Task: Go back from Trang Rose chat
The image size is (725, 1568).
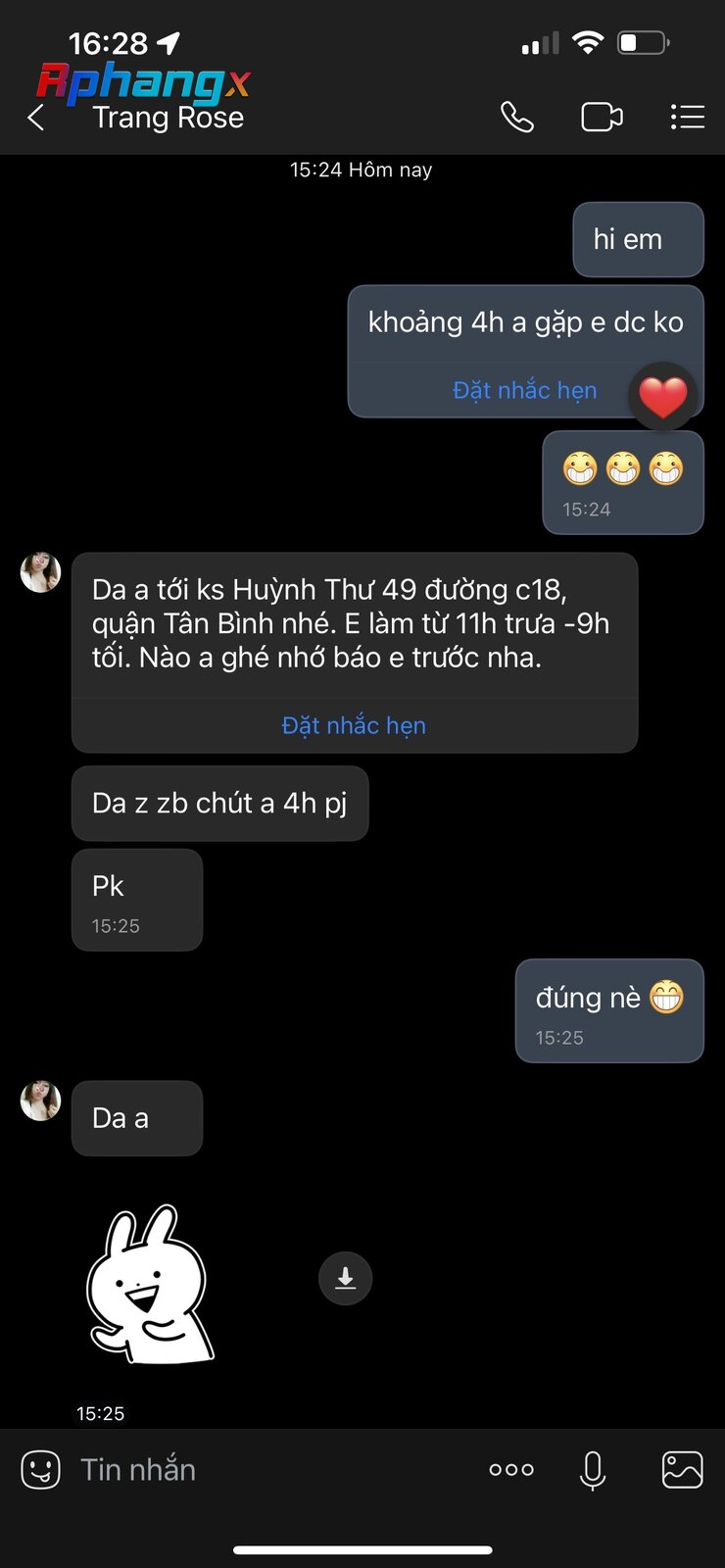Action: (x=36, y=118)
